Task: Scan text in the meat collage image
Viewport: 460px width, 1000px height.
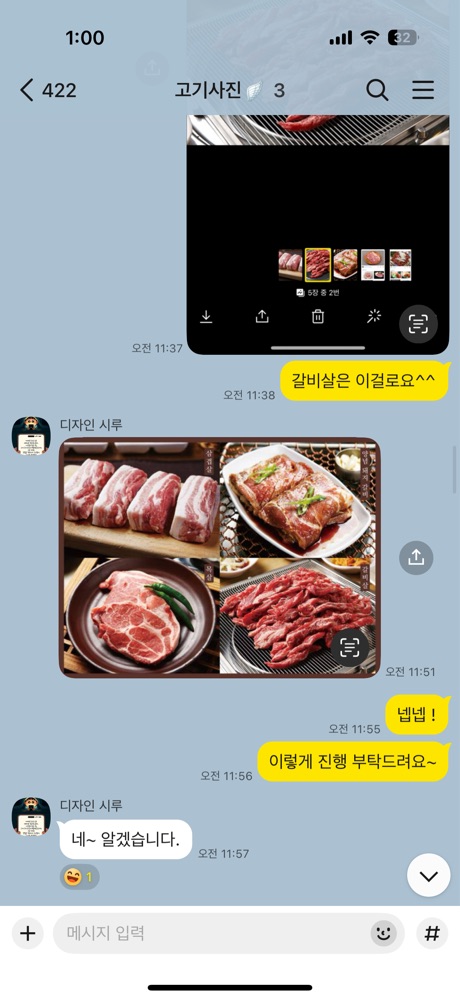Action: tap(349, 648)
